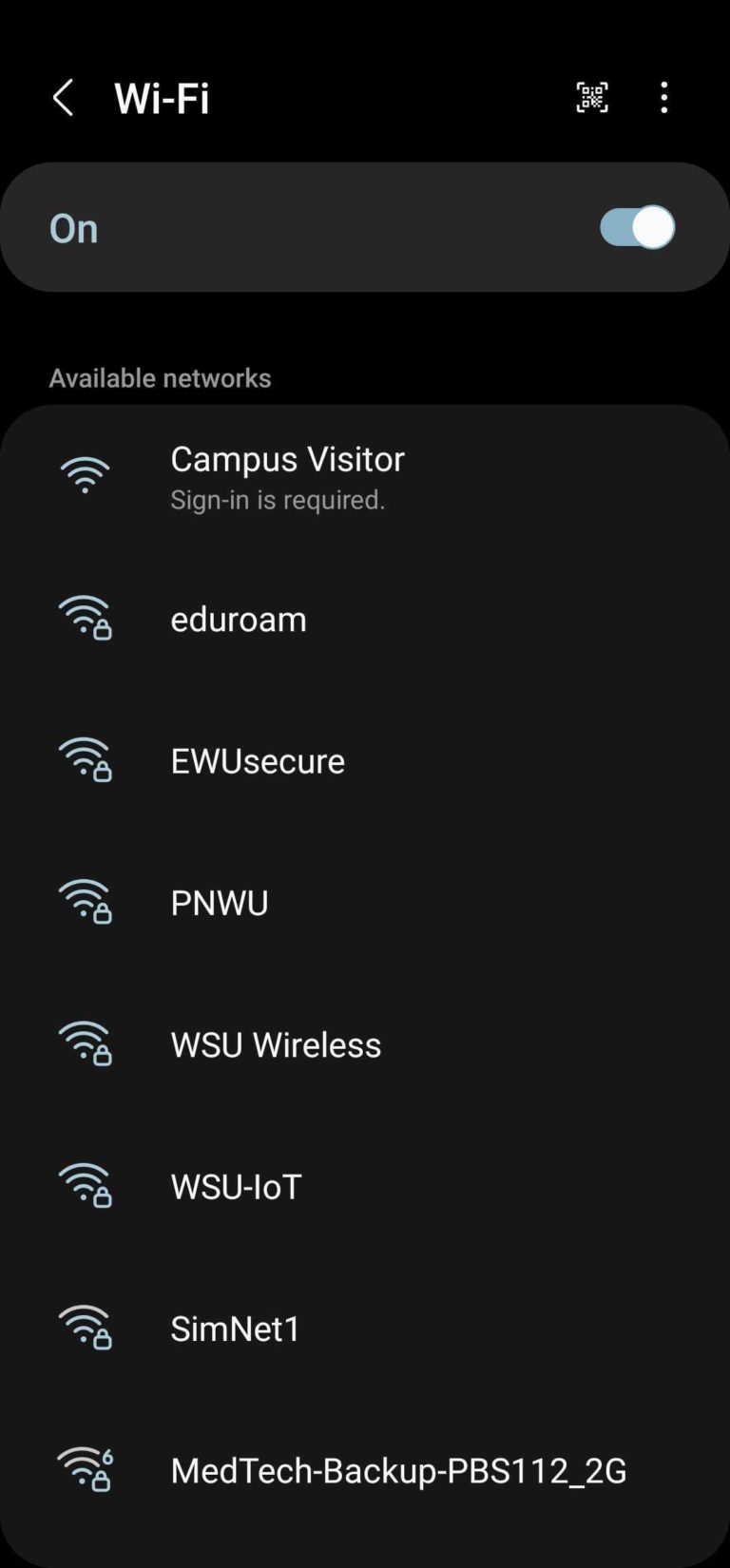Connect to EWUsecure
The image size is (730, 1568).
click(258, 760)
